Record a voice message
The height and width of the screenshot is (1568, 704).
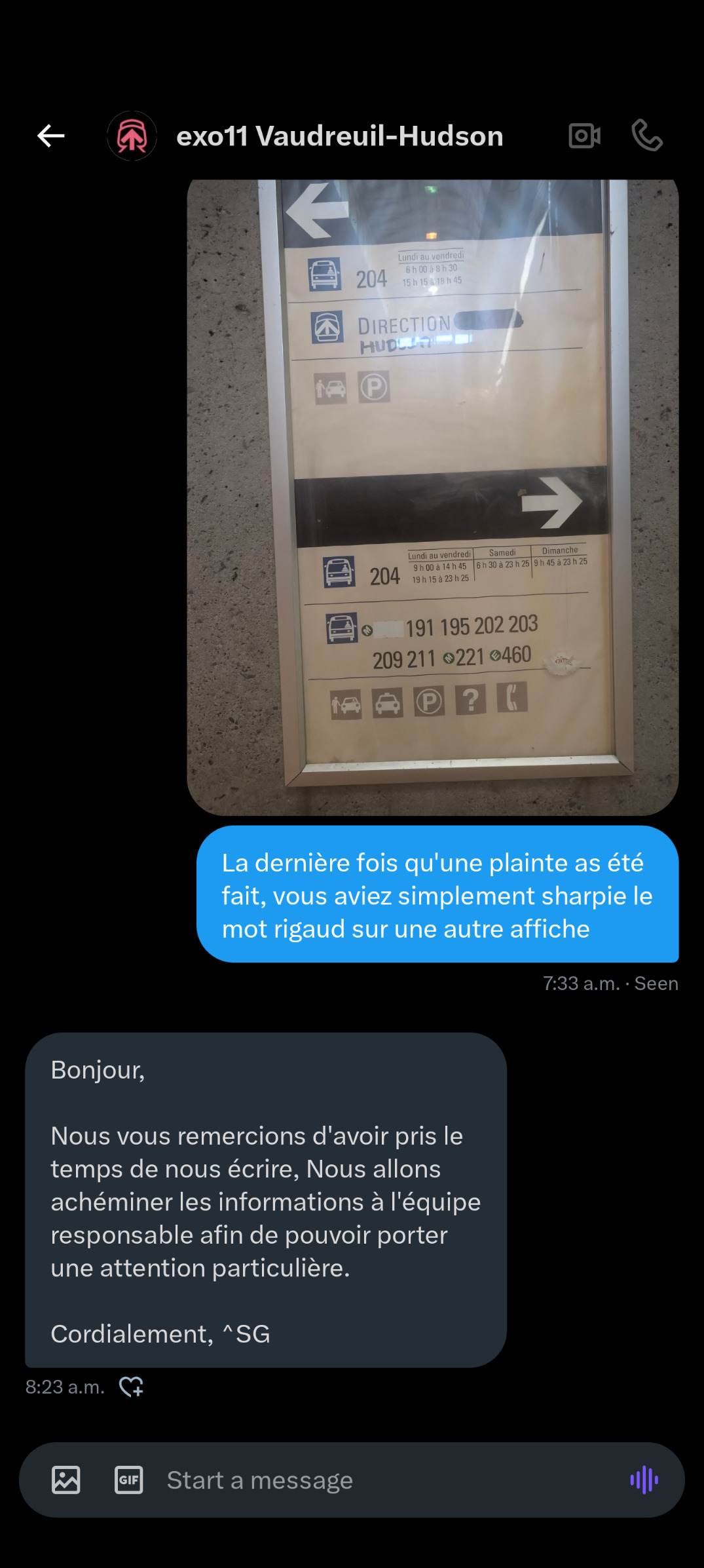tap(644, 1480)
